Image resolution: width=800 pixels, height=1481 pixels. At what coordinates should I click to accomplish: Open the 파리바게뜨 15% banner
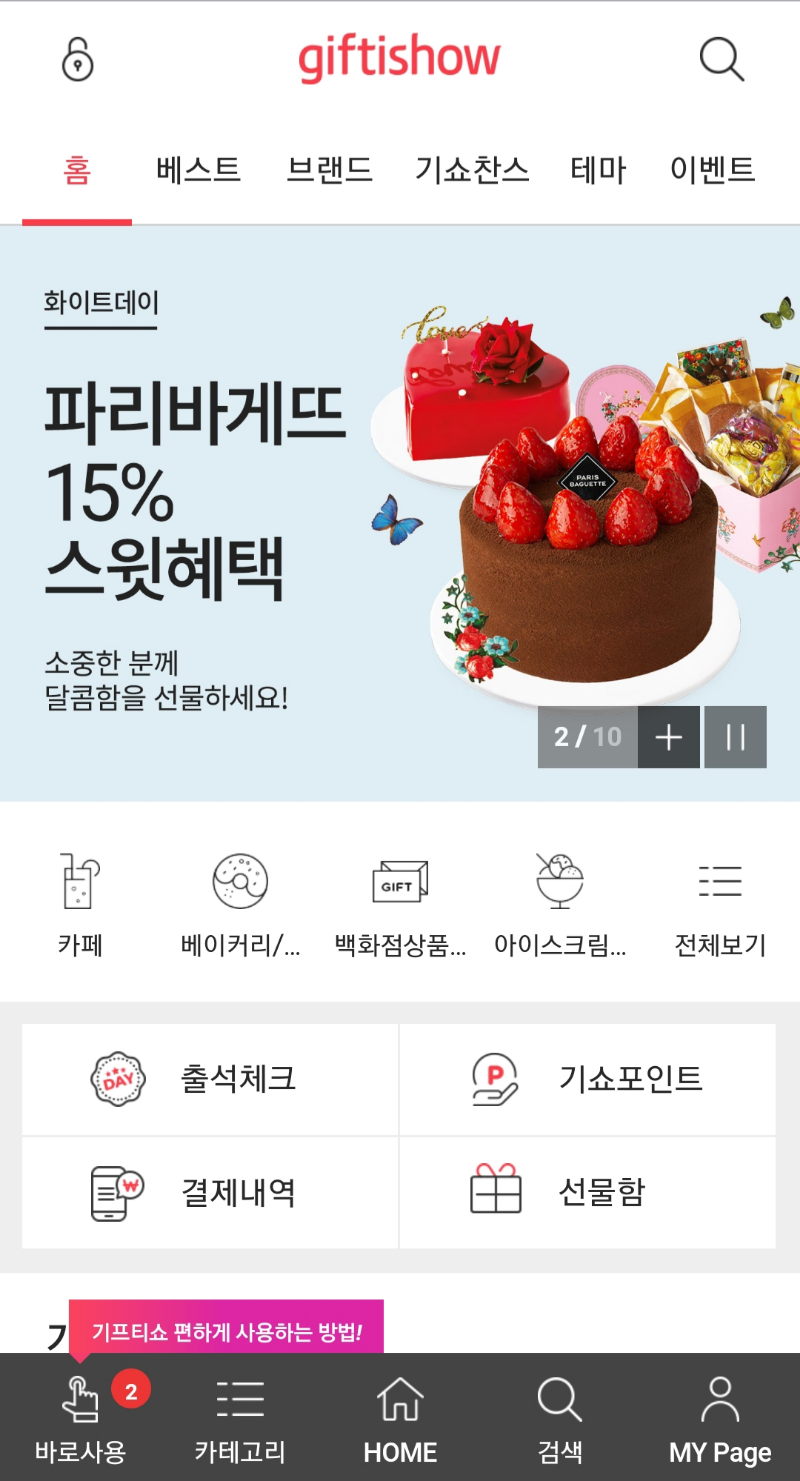[300, 500]
